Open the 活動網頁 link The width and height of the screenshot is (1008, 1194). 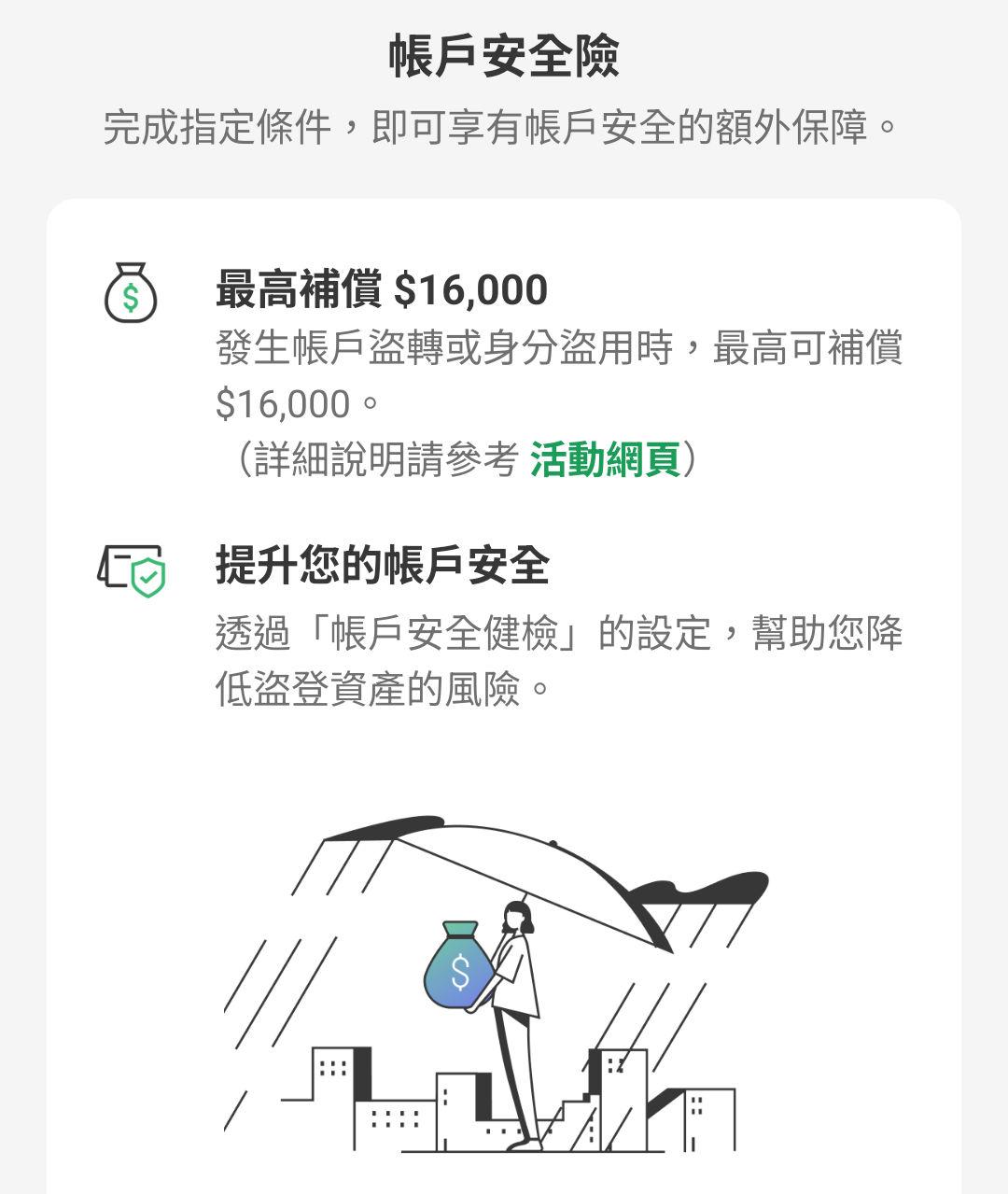coord(605,459)
